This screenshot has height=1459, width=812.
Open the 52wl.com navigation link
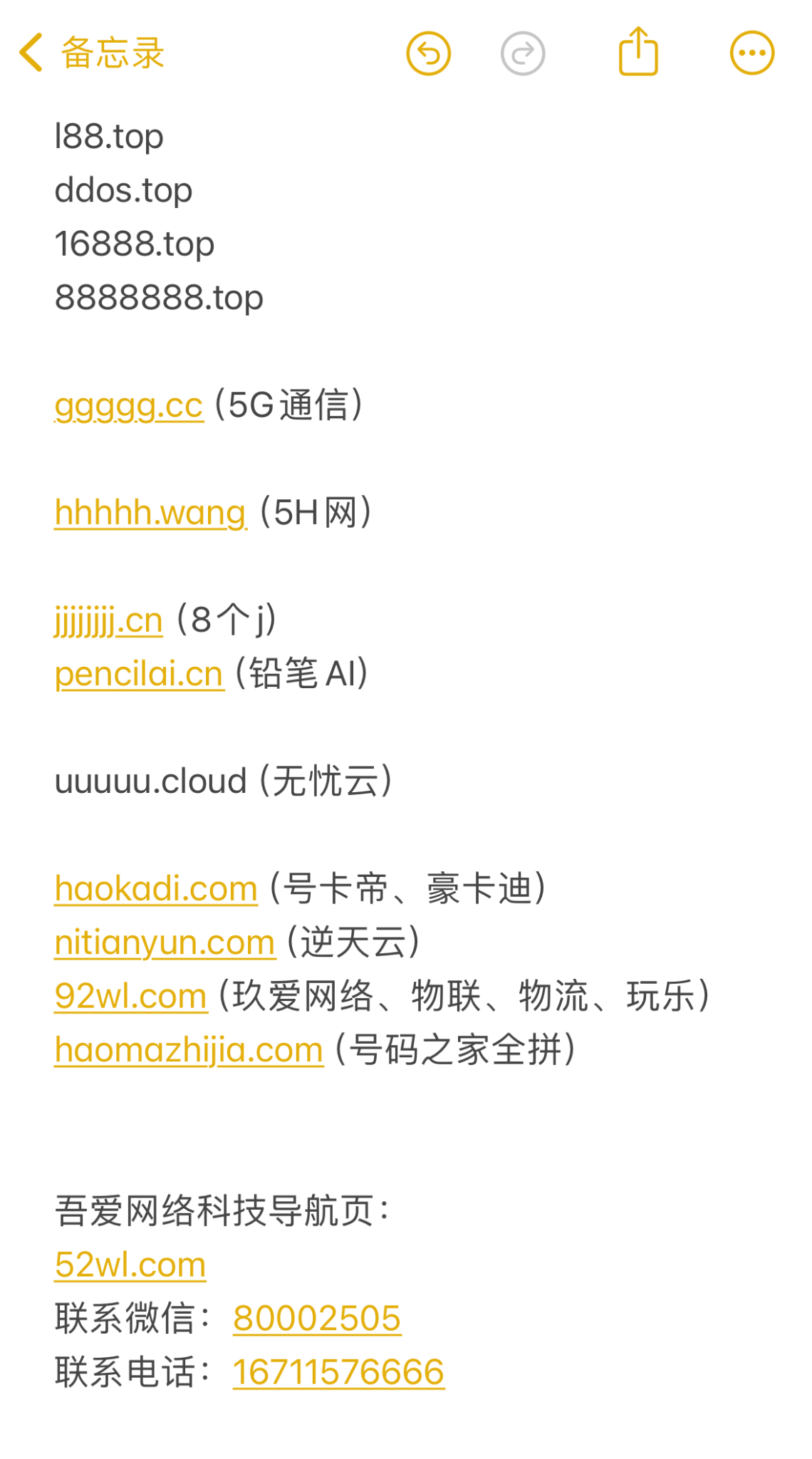click(130, 1265)
